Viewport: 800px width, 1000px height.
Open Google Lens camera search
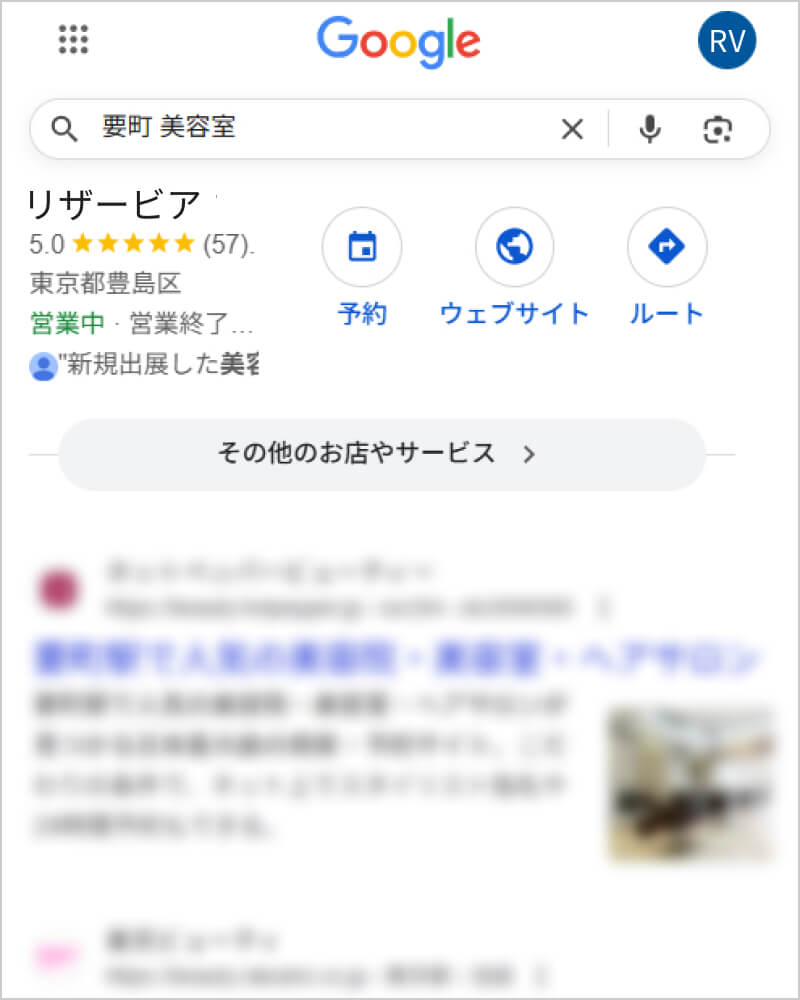pos(718,129)
